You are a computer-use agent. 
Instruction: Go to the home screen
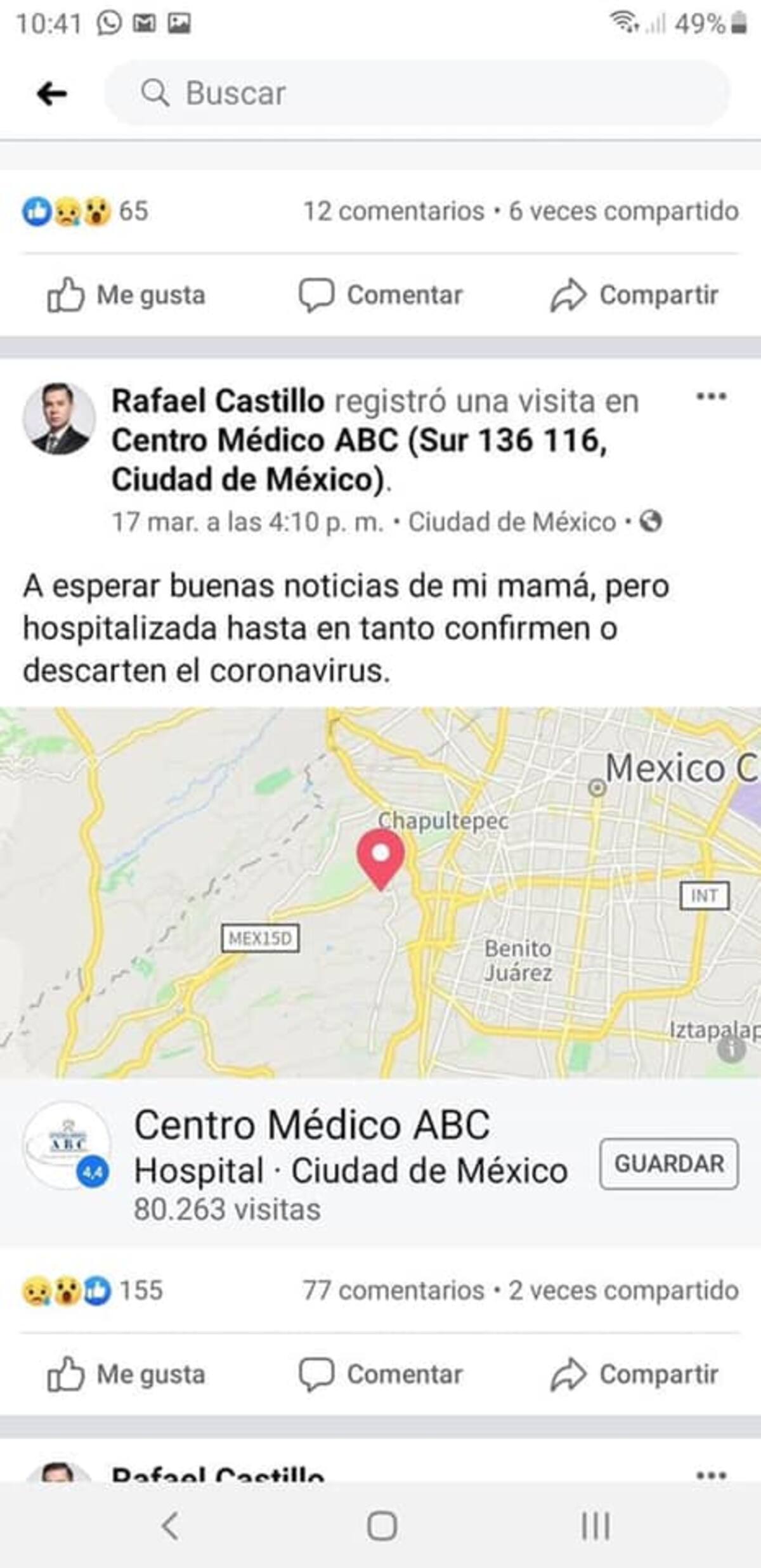point(382,1526)
